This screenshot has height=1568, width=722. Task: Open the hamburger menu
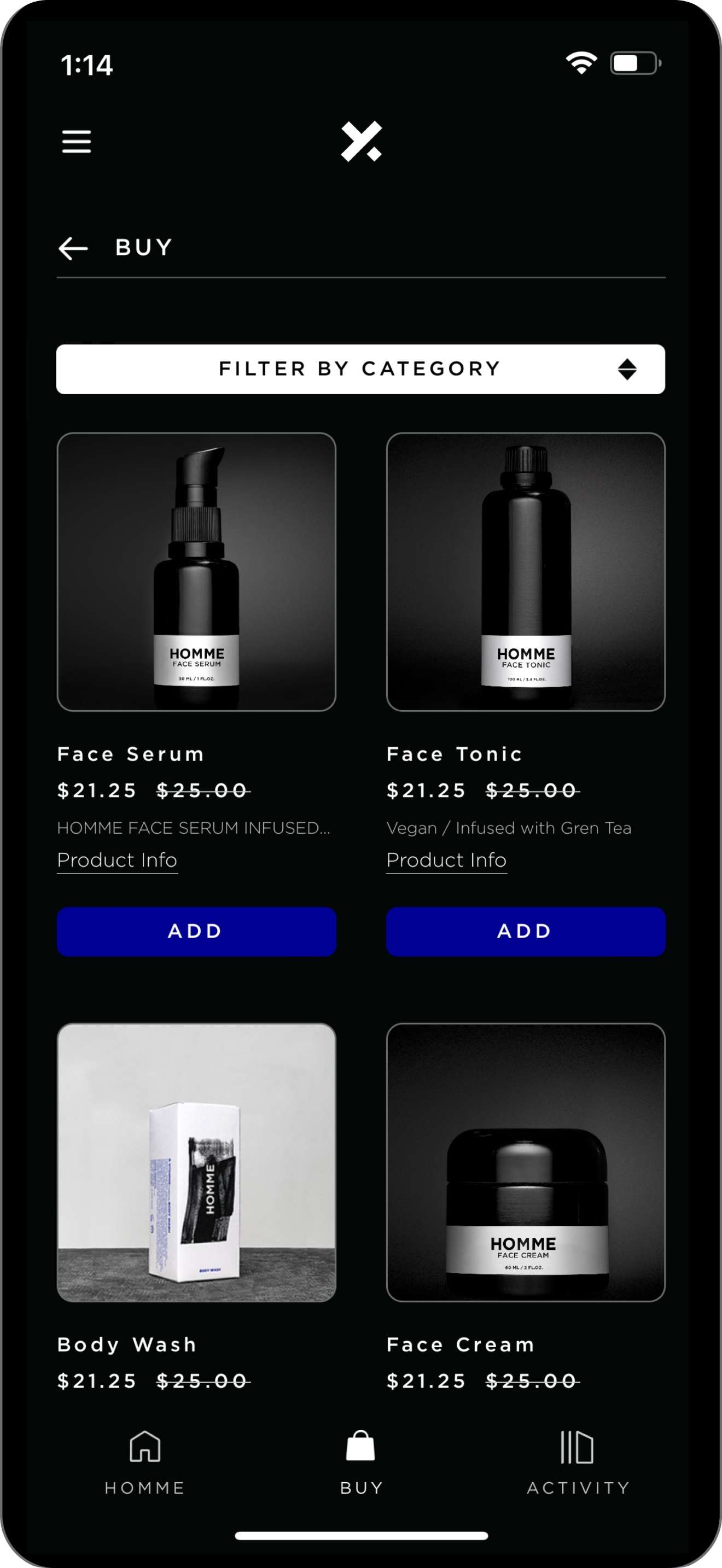point(77,141)
